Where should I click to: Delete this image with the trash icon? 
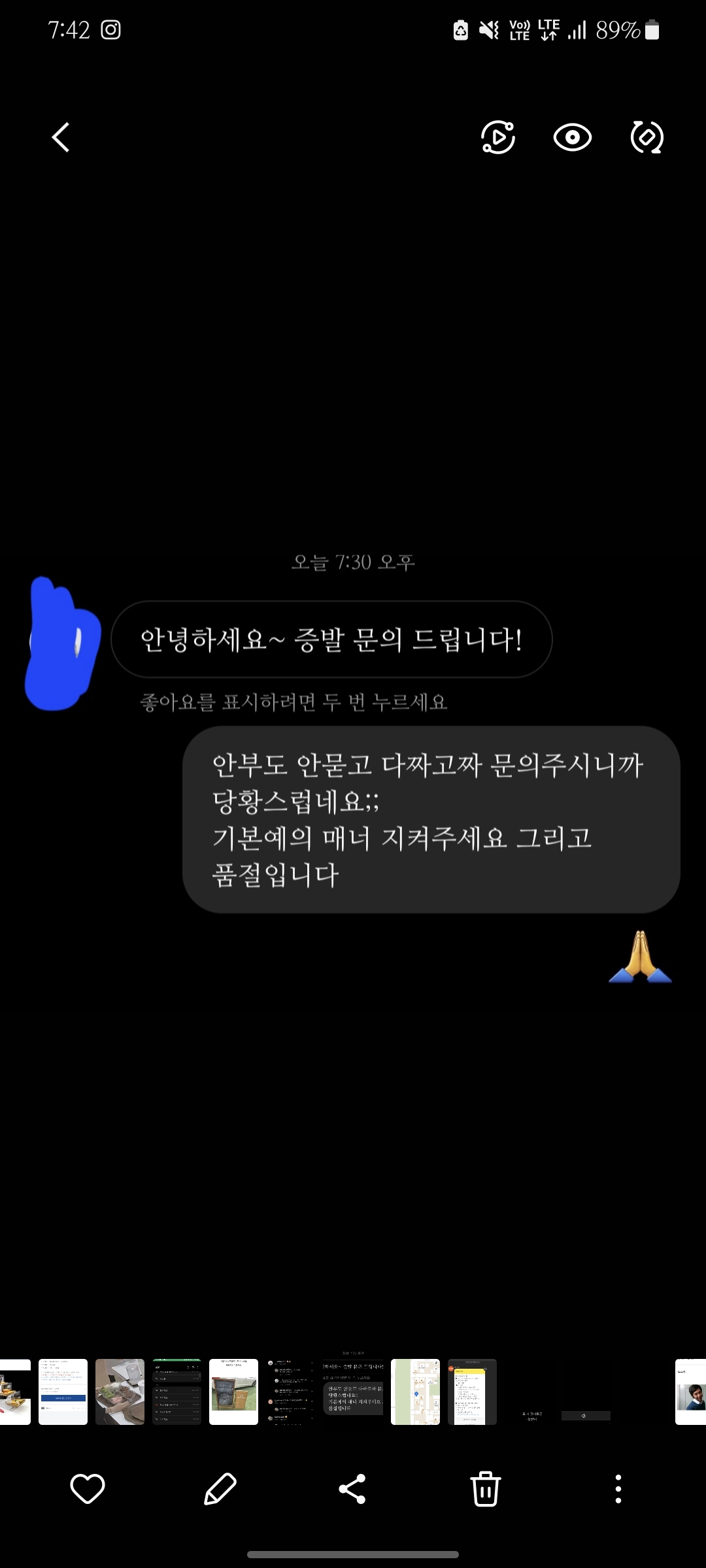pyautogui.click(x=486, y=1490)
